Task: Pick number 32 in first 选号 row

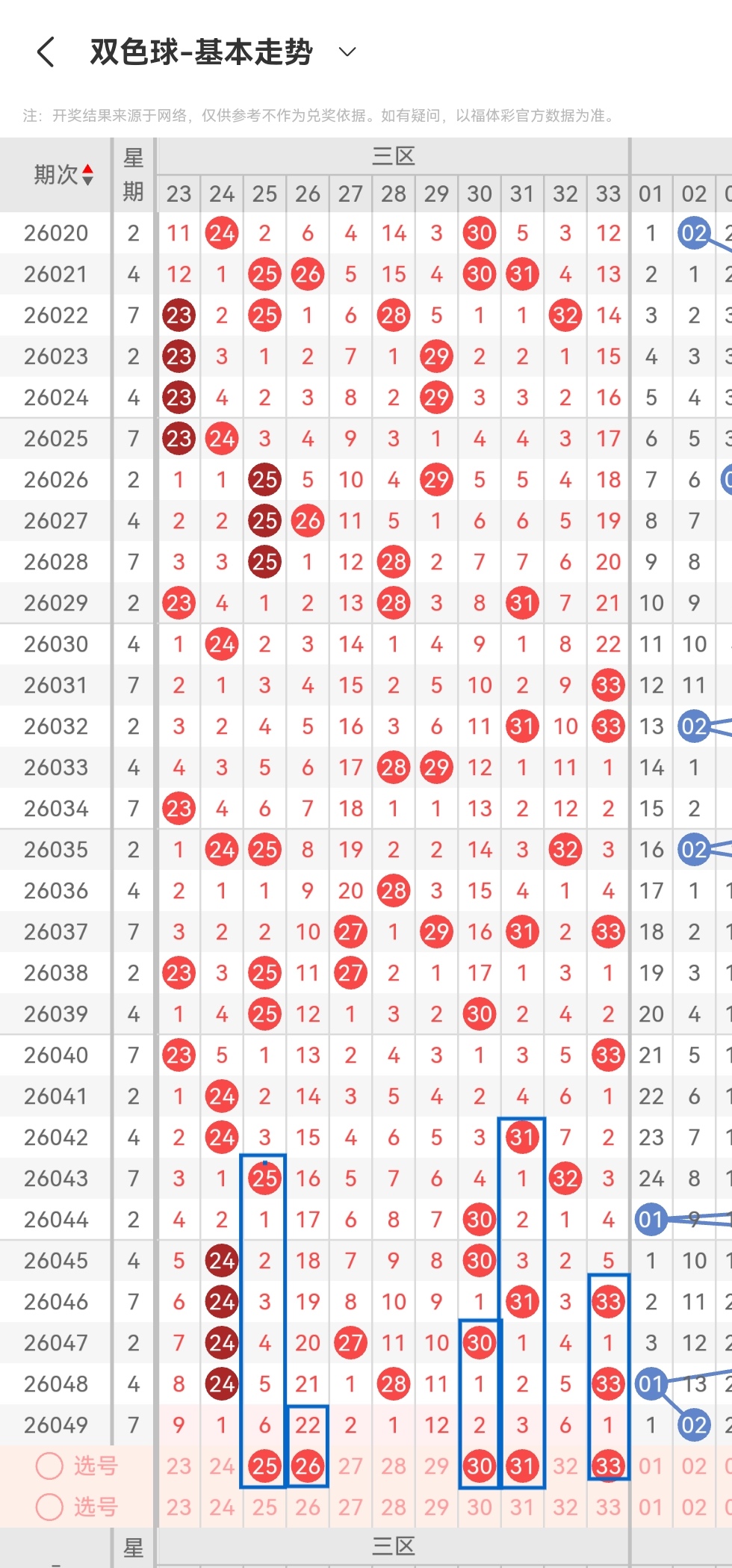Action: 565,1466
